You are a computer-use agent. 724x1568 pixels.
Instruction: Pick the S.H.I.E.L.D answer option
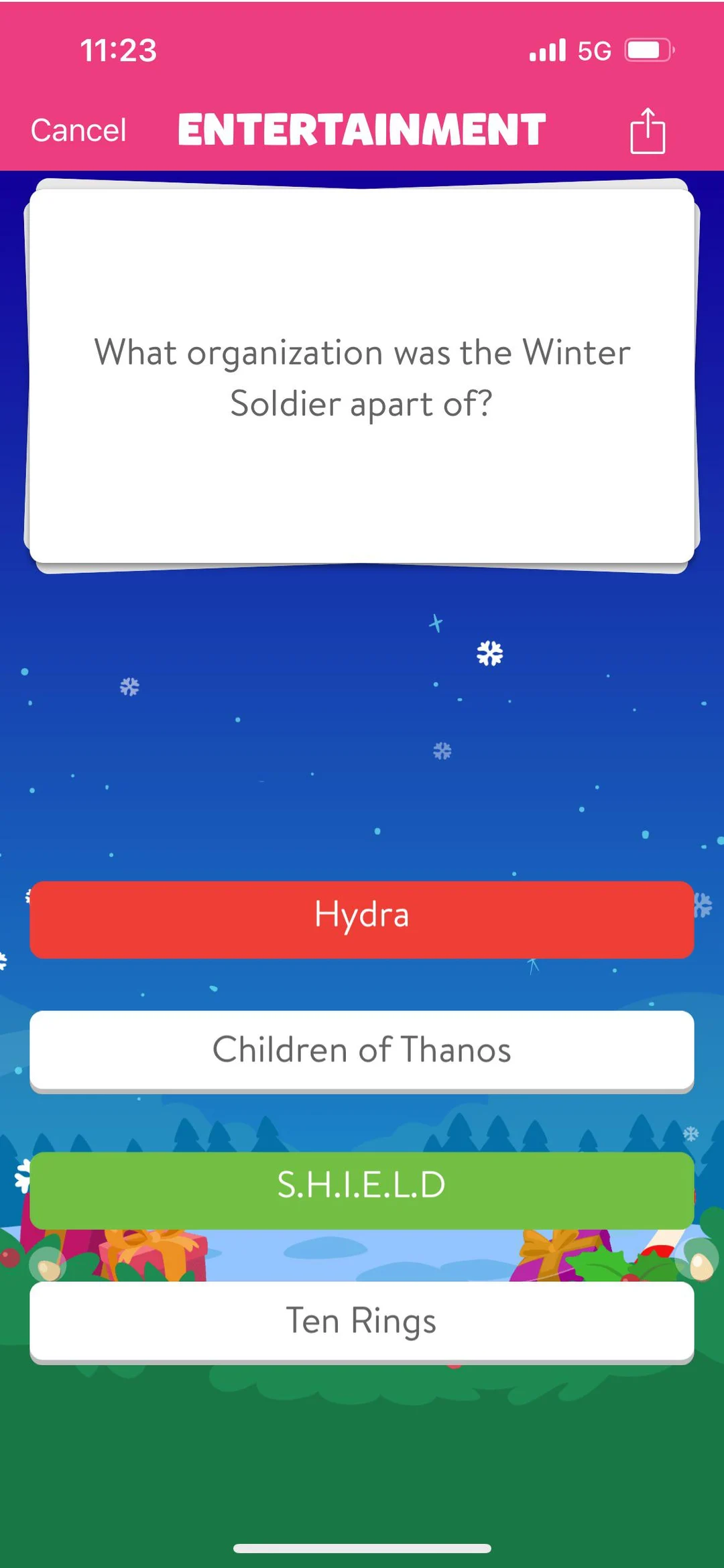coord(362,1183)
